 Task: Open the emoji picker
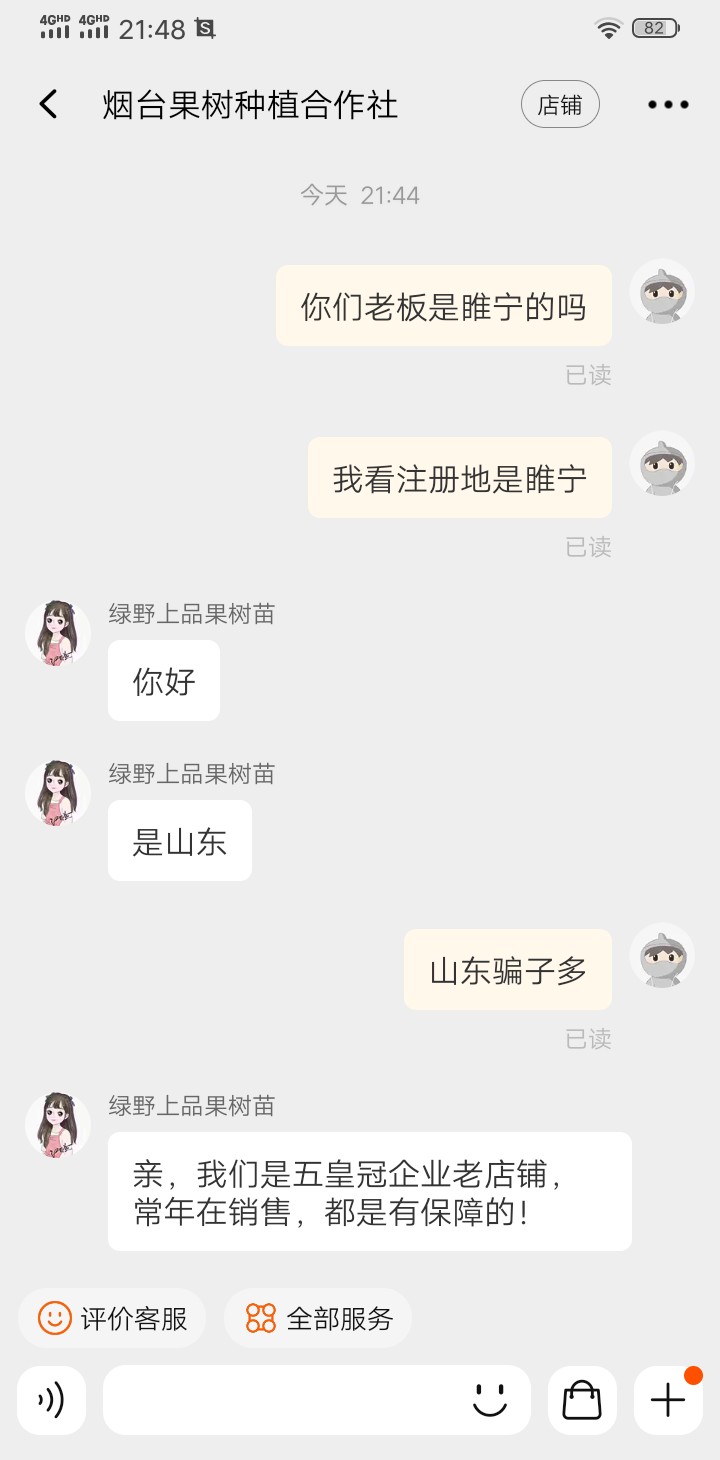[x=490, y=1399]
